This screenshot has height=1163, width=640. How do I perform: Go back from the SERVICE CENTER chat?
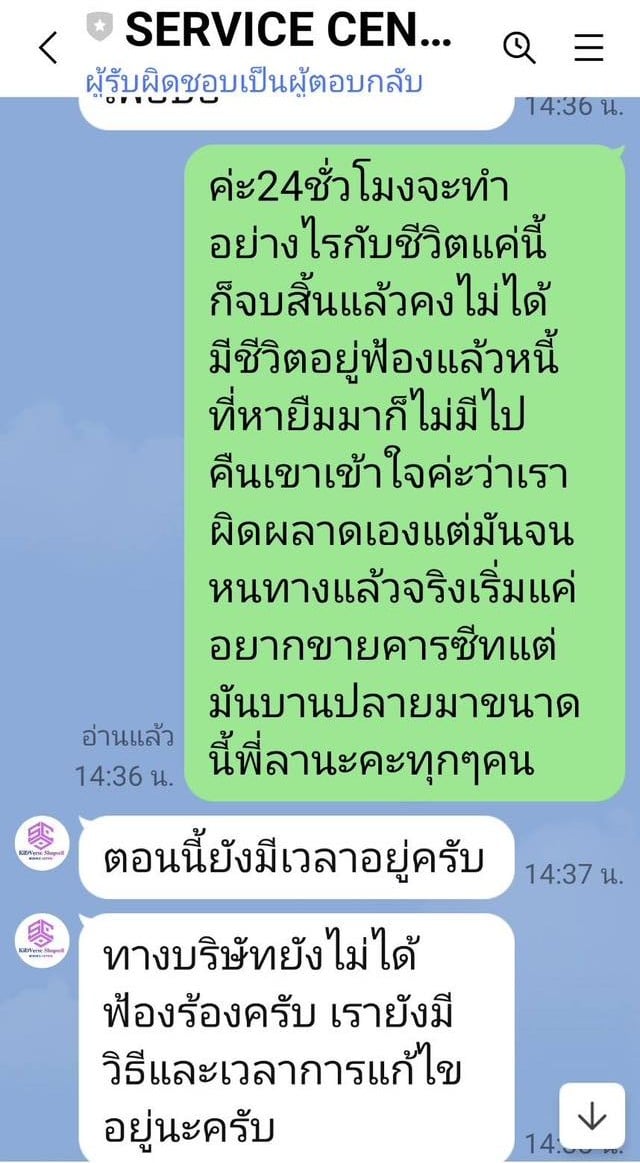point(47,48)
